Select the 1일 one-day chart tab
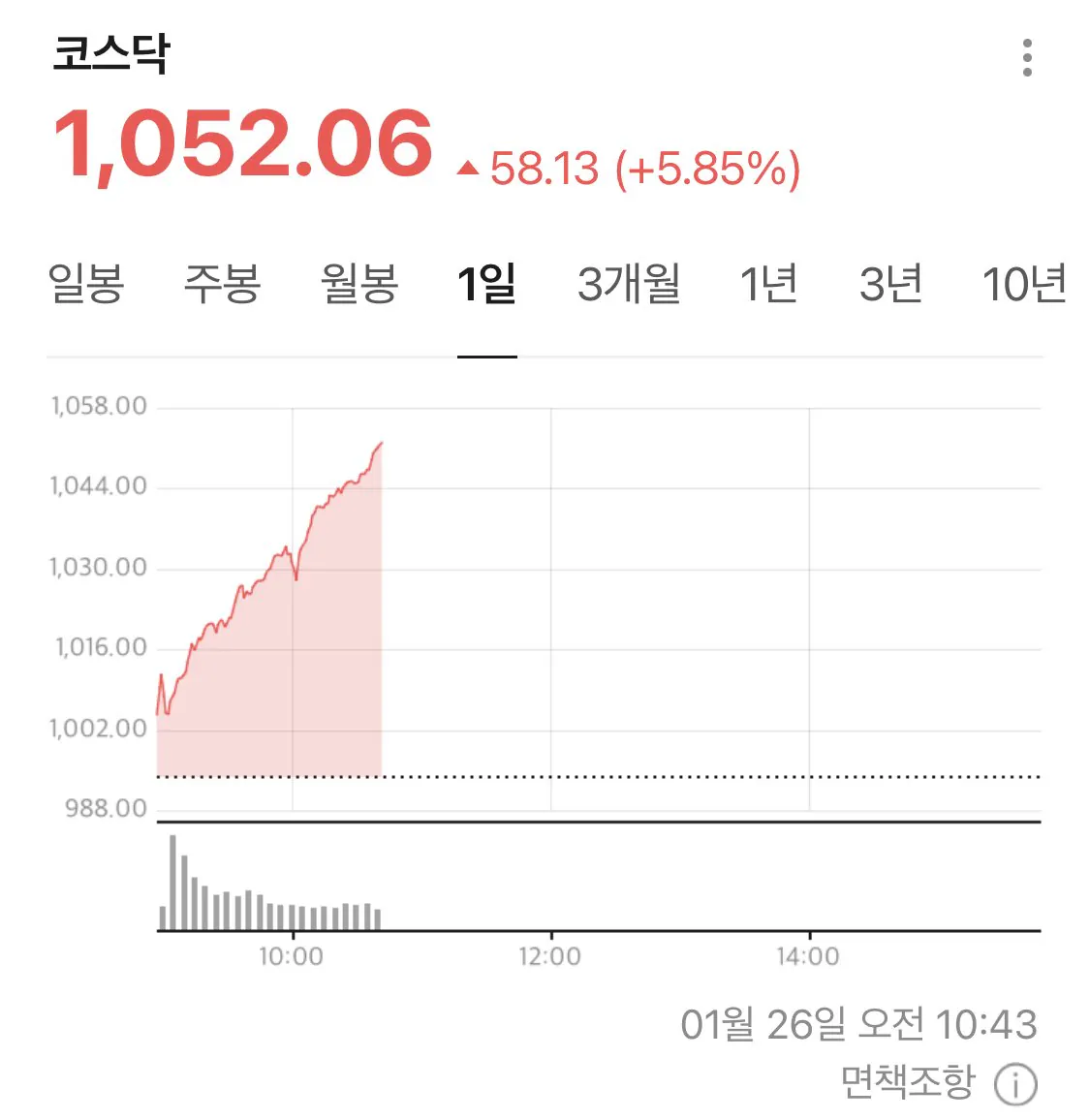Viewport: 1090px width, 1120px height. [x=486, y=285]
